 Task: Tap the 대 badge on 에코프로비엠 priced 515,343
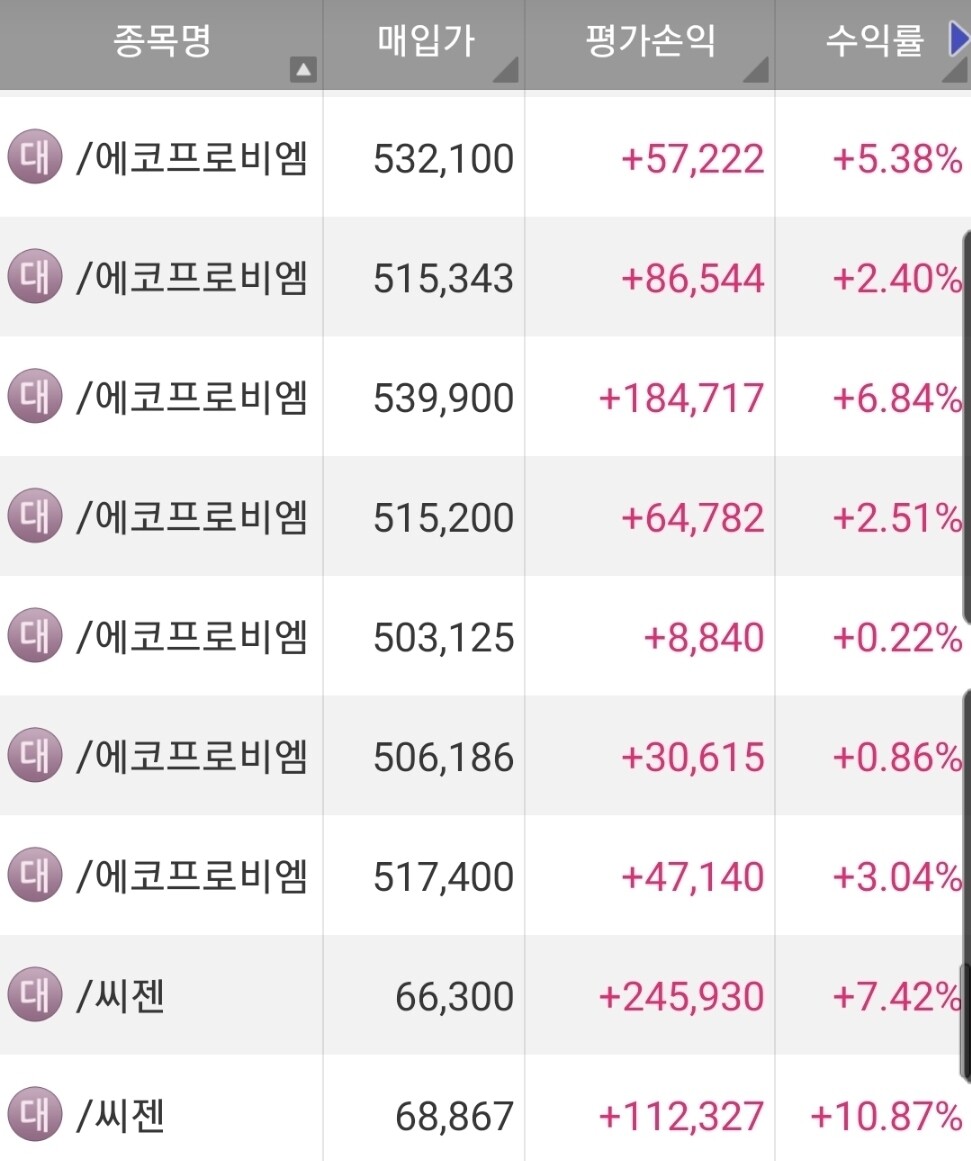pyautogui.click(x=35, y=277)
